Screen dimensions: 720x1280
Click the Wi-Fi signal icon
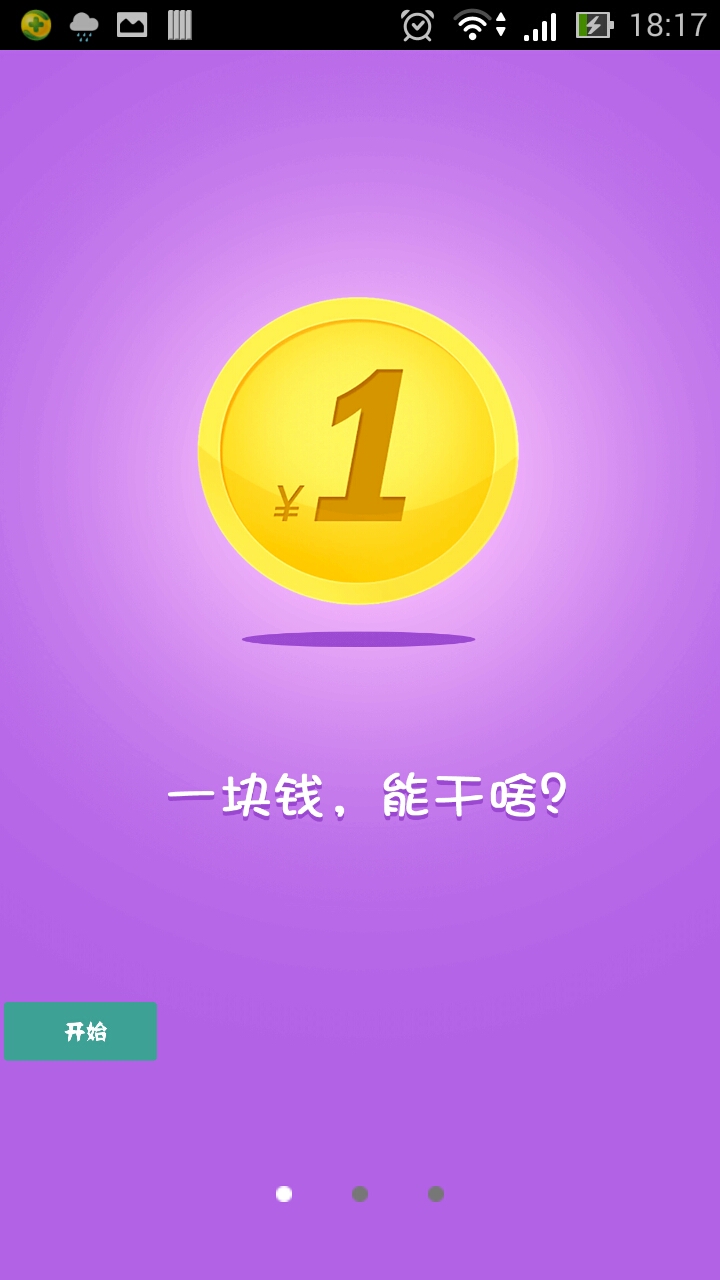click(x=470, y=24)
